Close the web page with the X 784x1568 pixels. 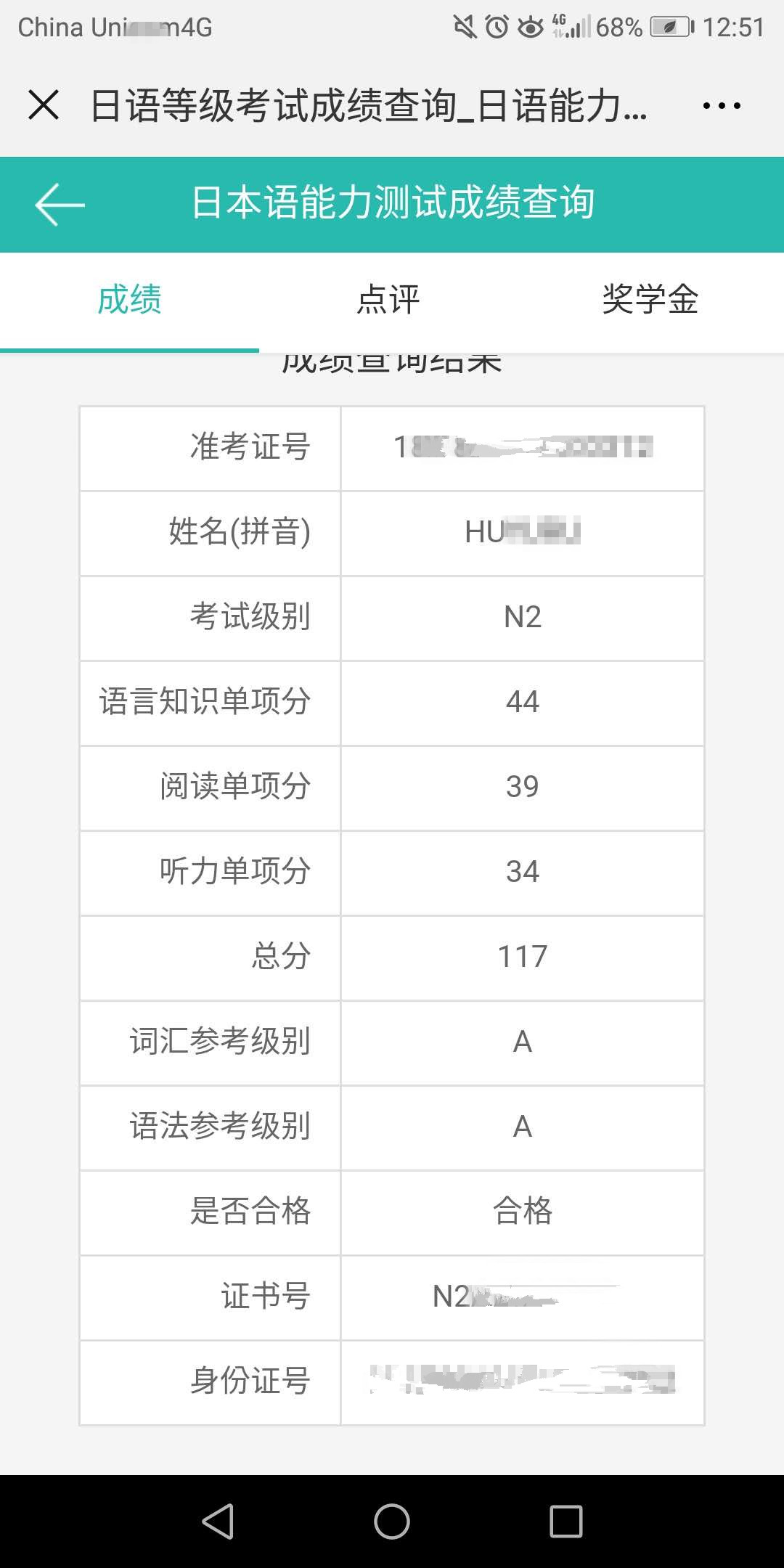coord(44,105)
